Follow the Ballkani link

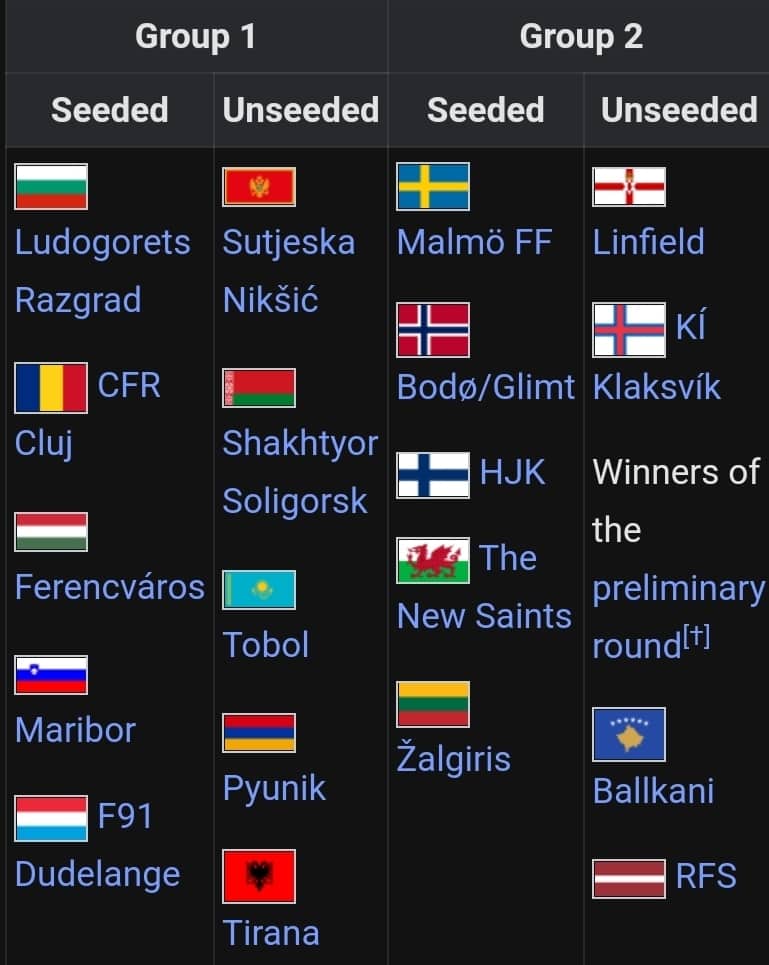(653, 791)
